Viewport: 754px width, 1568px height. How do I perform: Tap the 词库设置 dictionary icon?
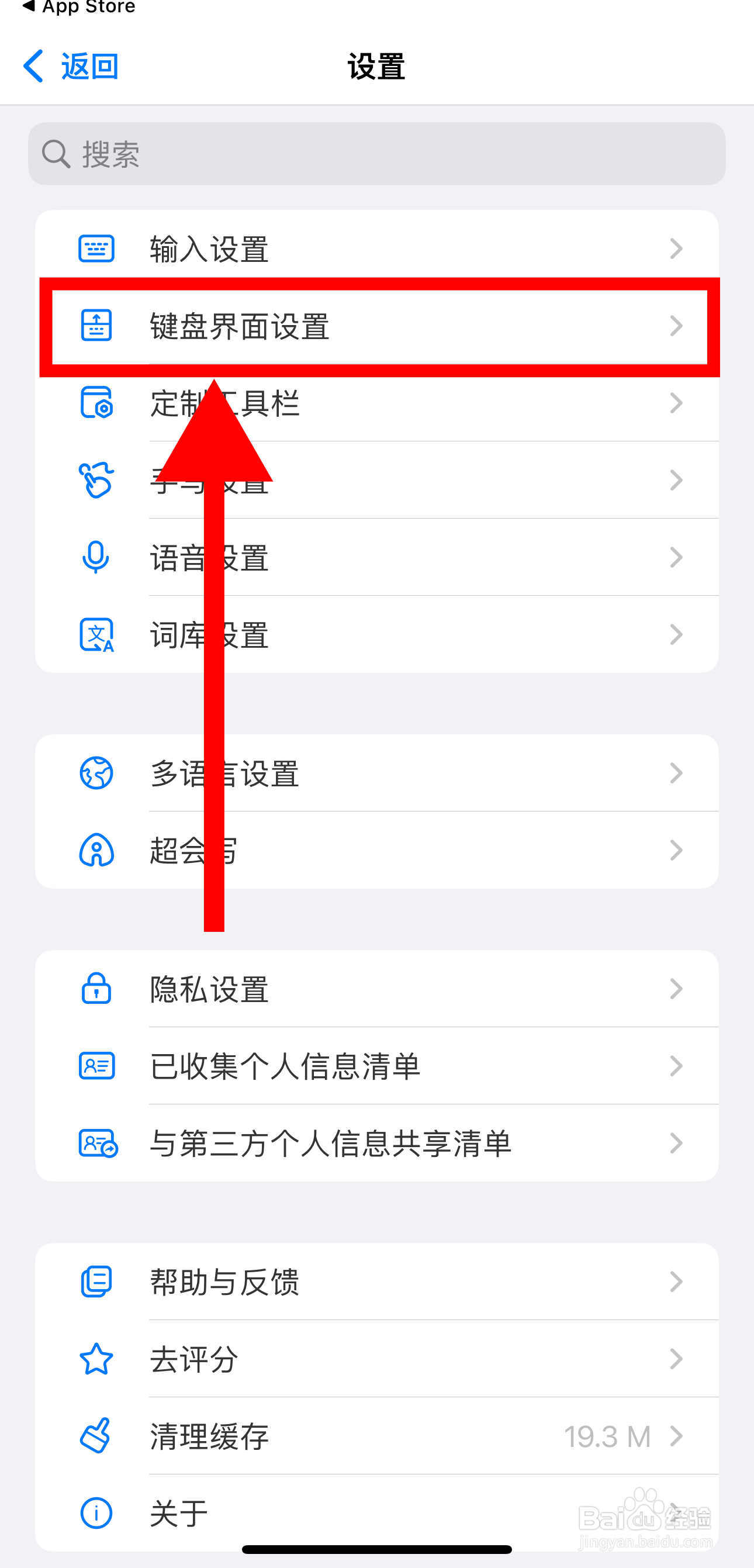[x=96, y=634]
